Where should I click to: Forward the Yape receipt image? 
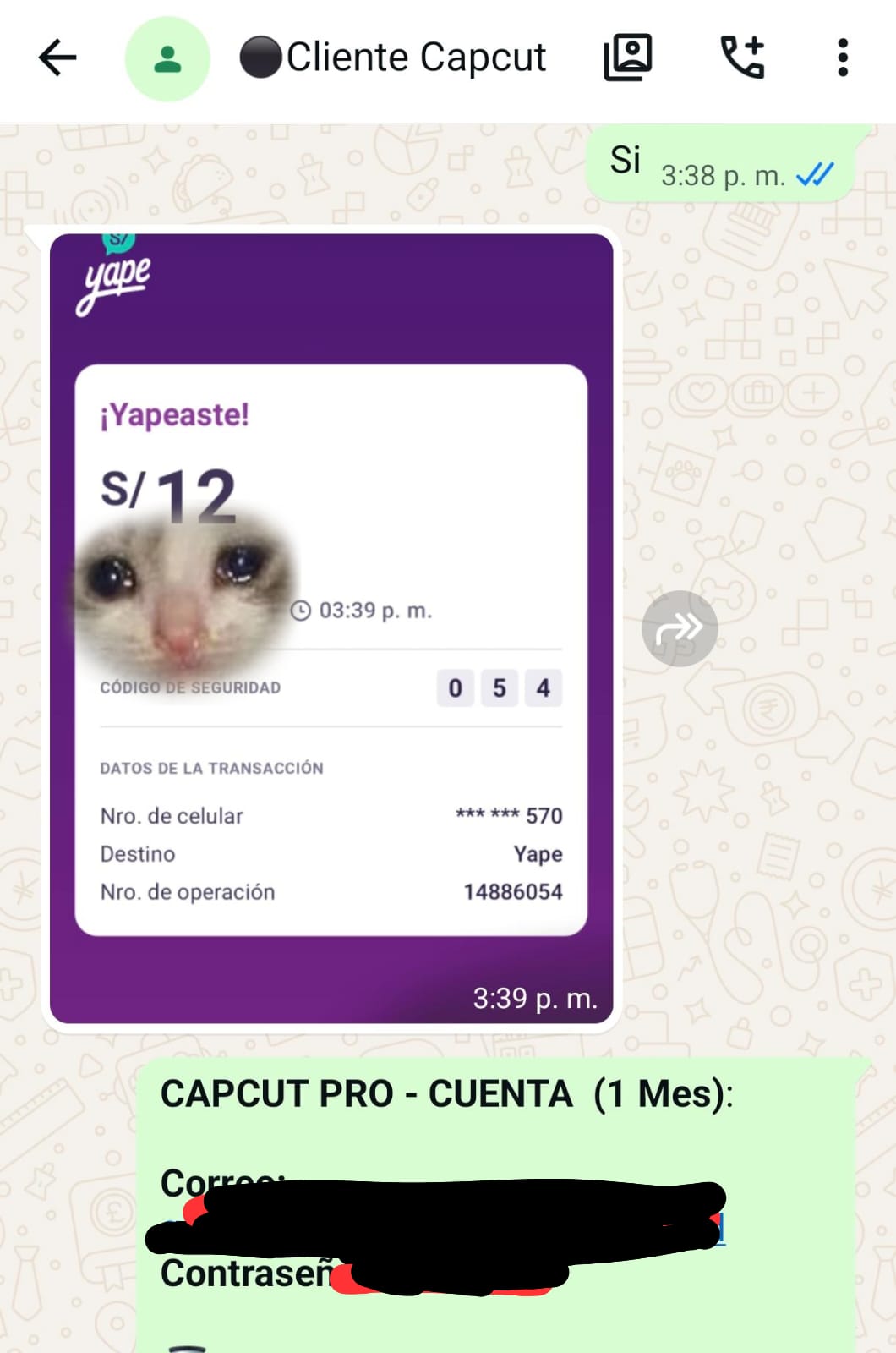click(x=680, y=628)
